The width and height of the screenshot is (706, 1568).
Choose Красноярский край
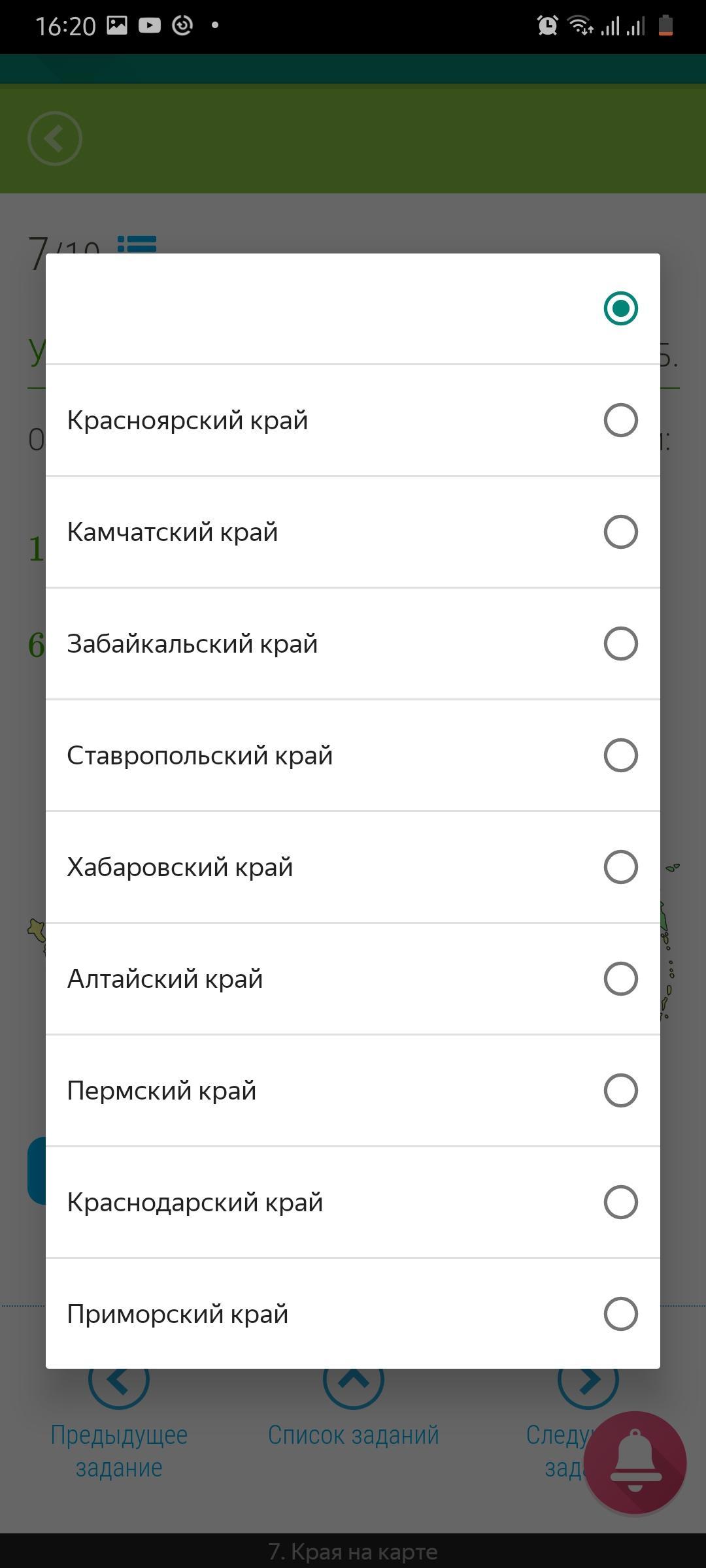353,420
